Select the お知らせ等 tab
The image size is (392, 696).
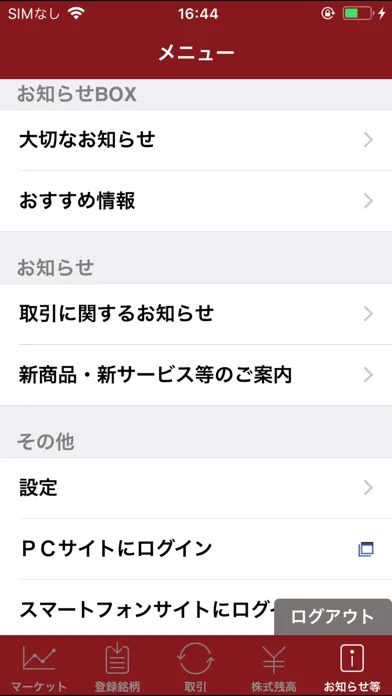pos(352,666)
